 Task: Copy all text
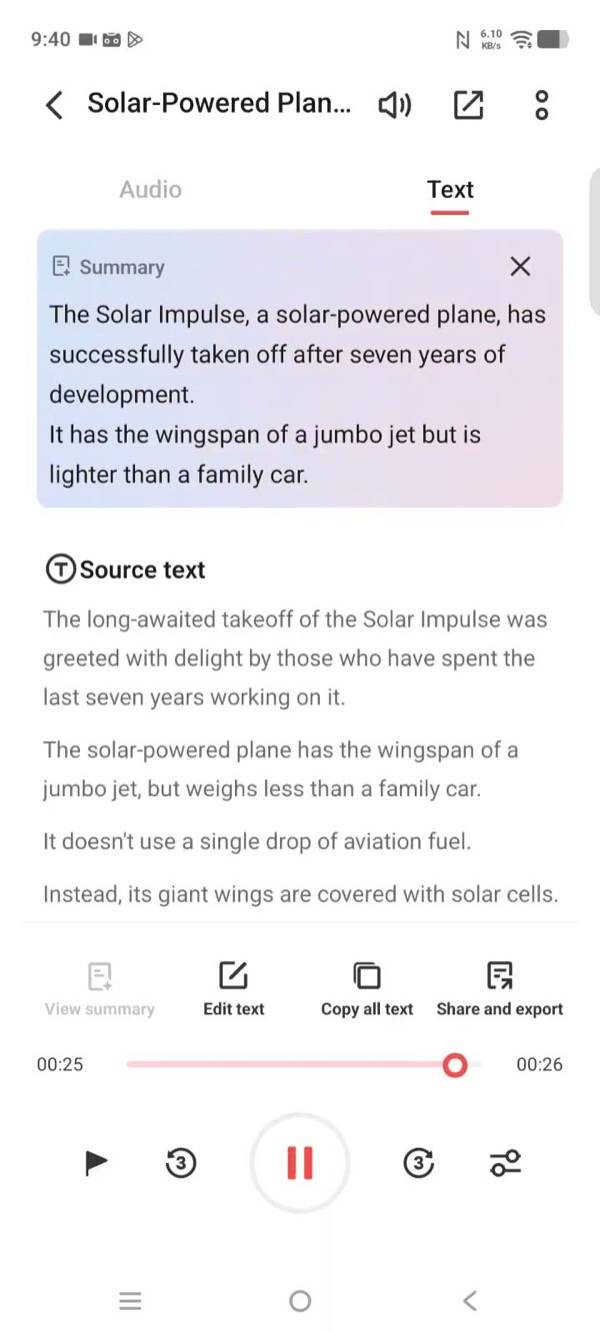point(367,989)
